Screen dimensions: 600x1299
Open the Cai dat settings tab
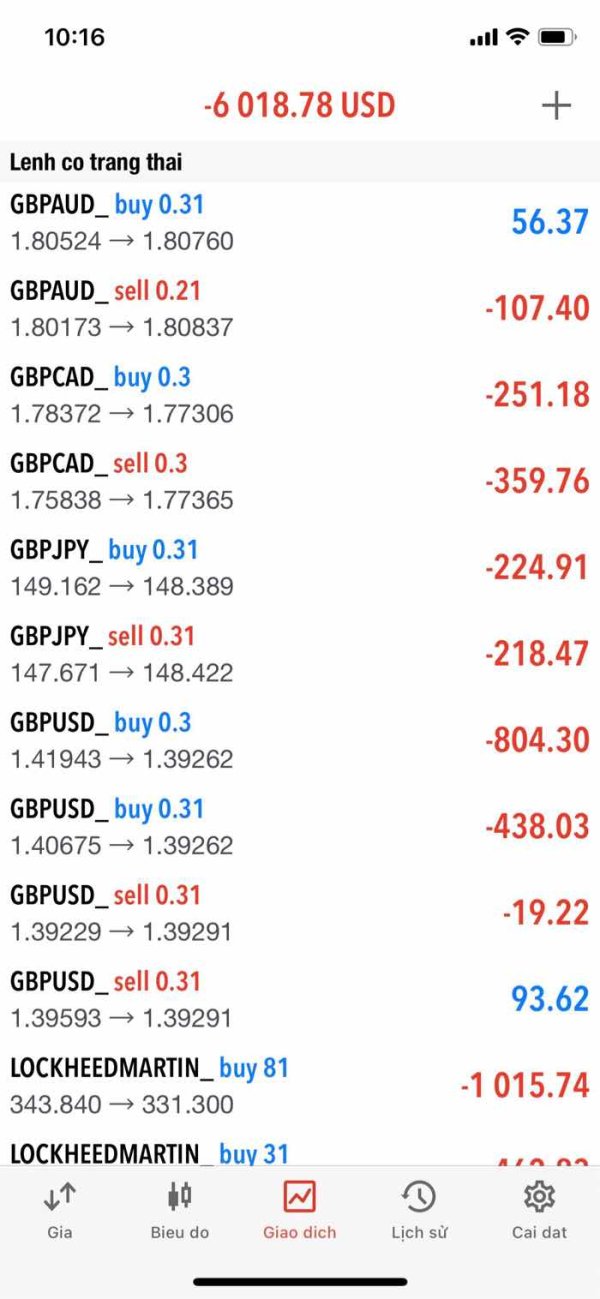539,1210
